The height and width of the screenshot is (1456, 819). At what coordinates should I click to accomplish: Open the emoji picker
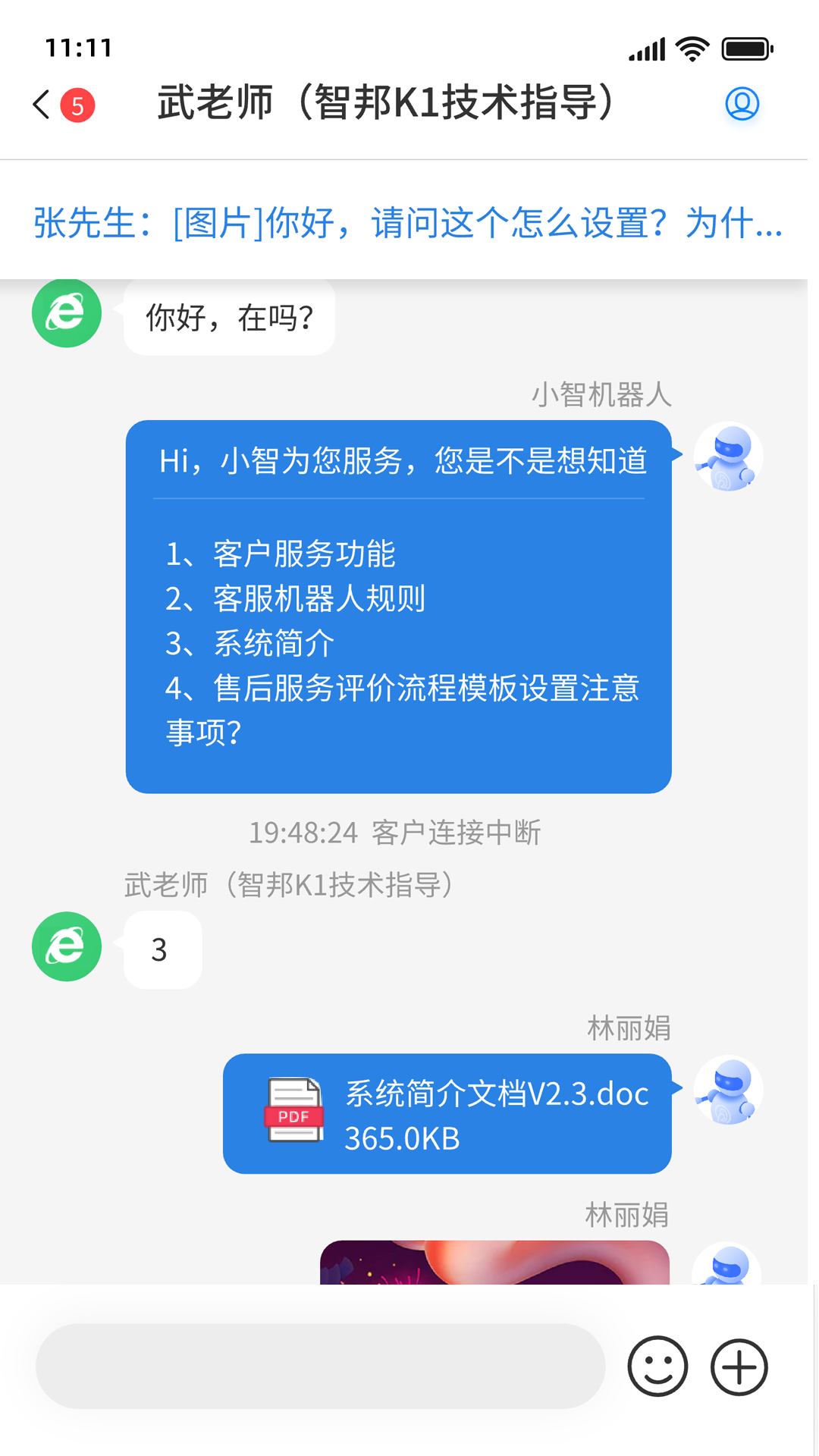coord(657,1367)
